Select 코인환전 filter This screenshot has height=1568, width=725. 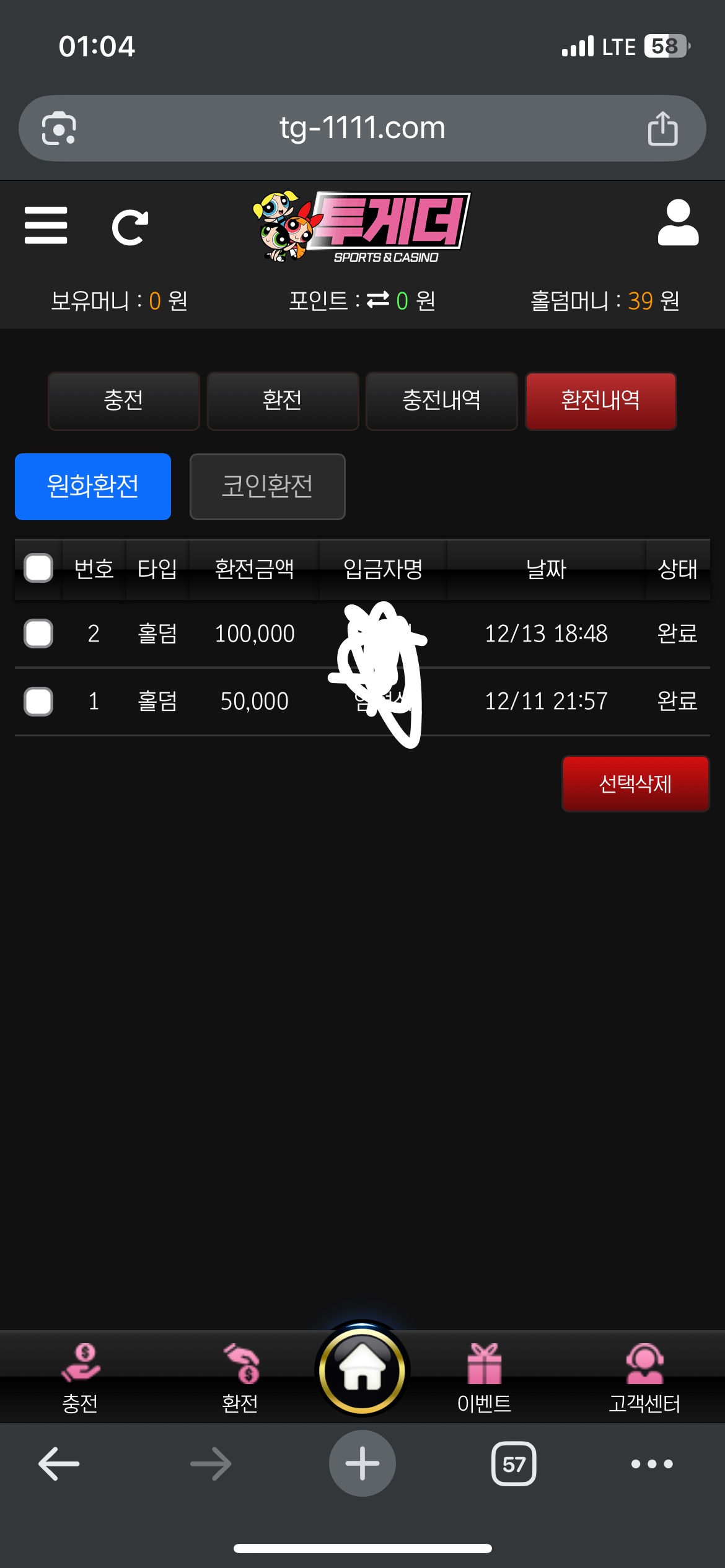pyautogui.click(x=267, y=486)
